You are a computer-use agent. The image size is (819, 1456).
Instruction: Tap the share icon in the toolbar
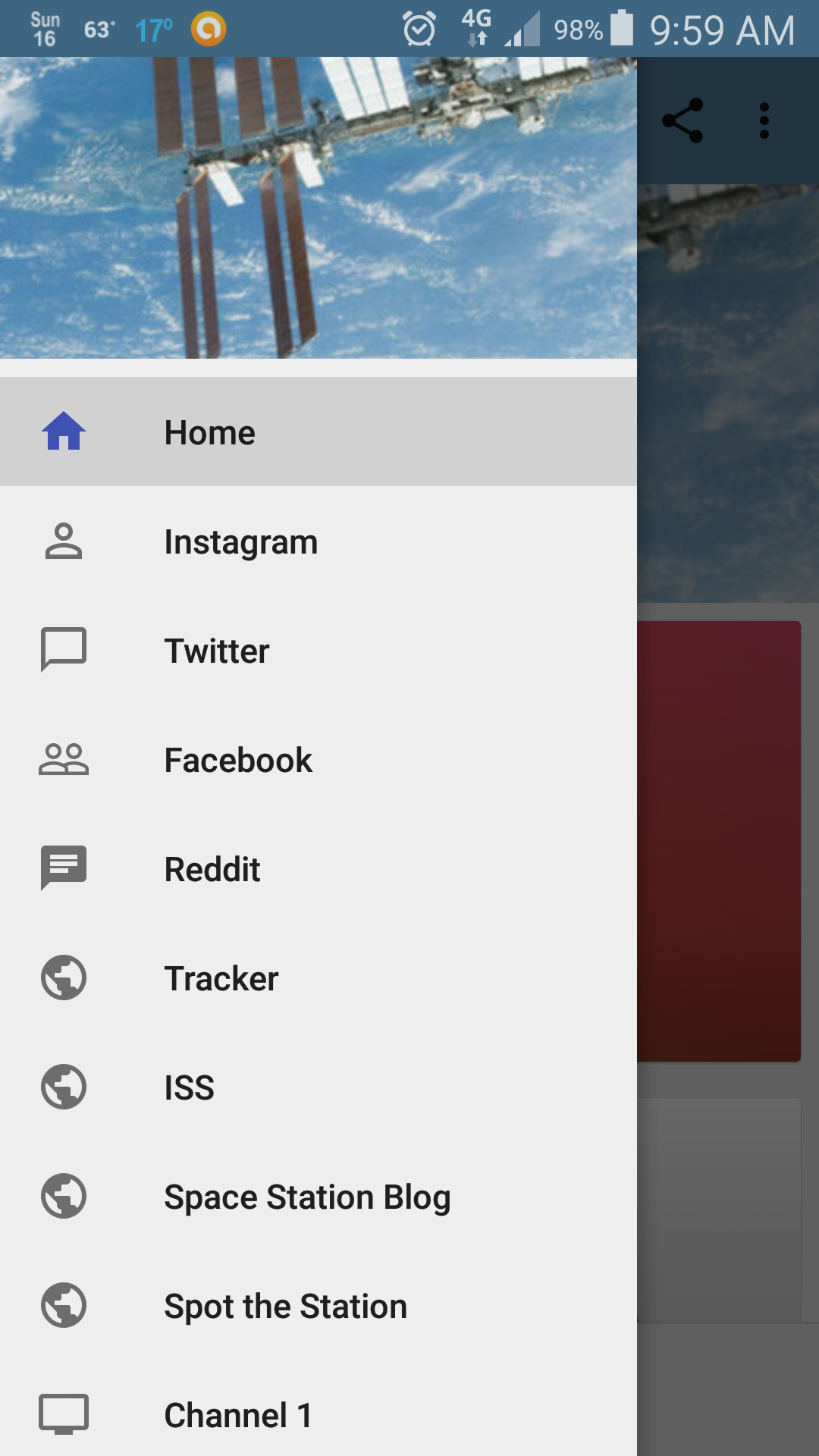point(683,119)
